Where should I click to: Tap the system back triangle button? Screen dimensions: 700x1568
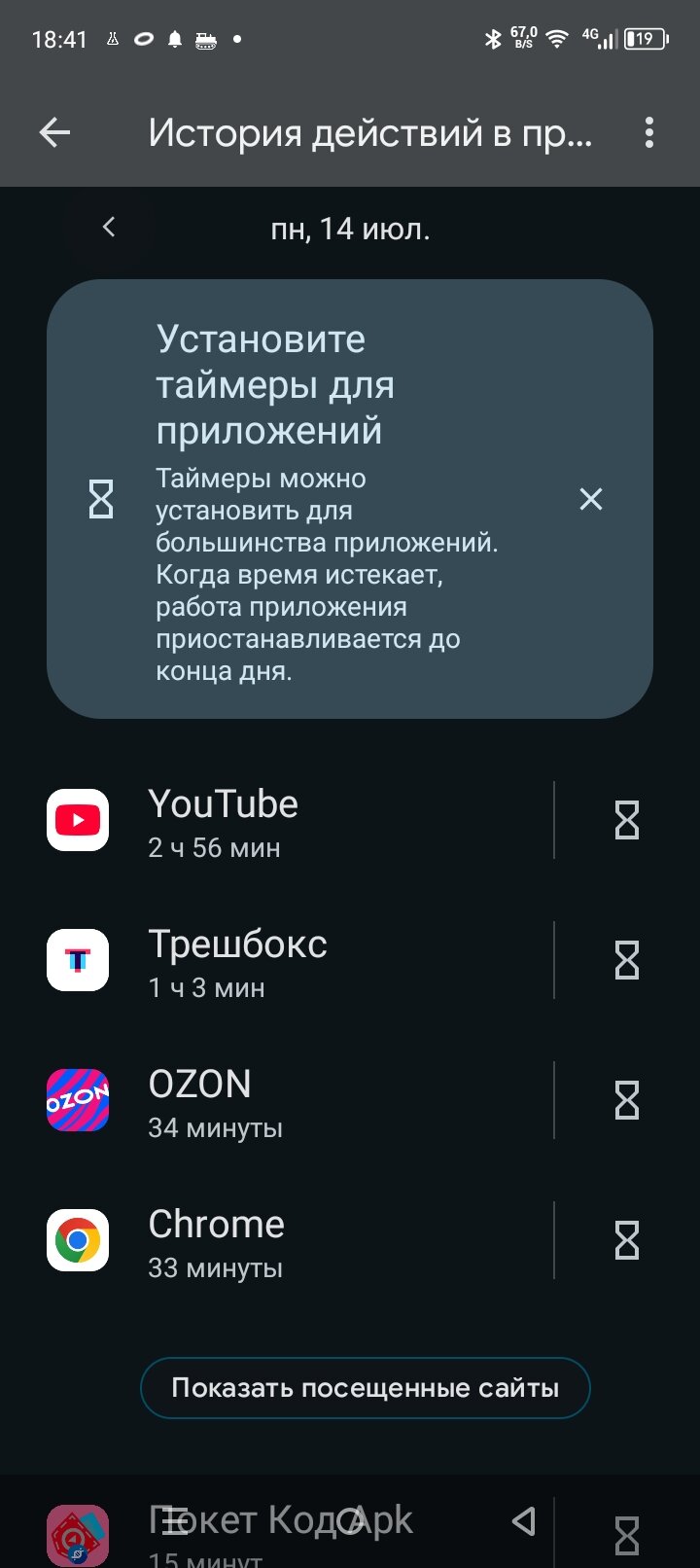524,1520
